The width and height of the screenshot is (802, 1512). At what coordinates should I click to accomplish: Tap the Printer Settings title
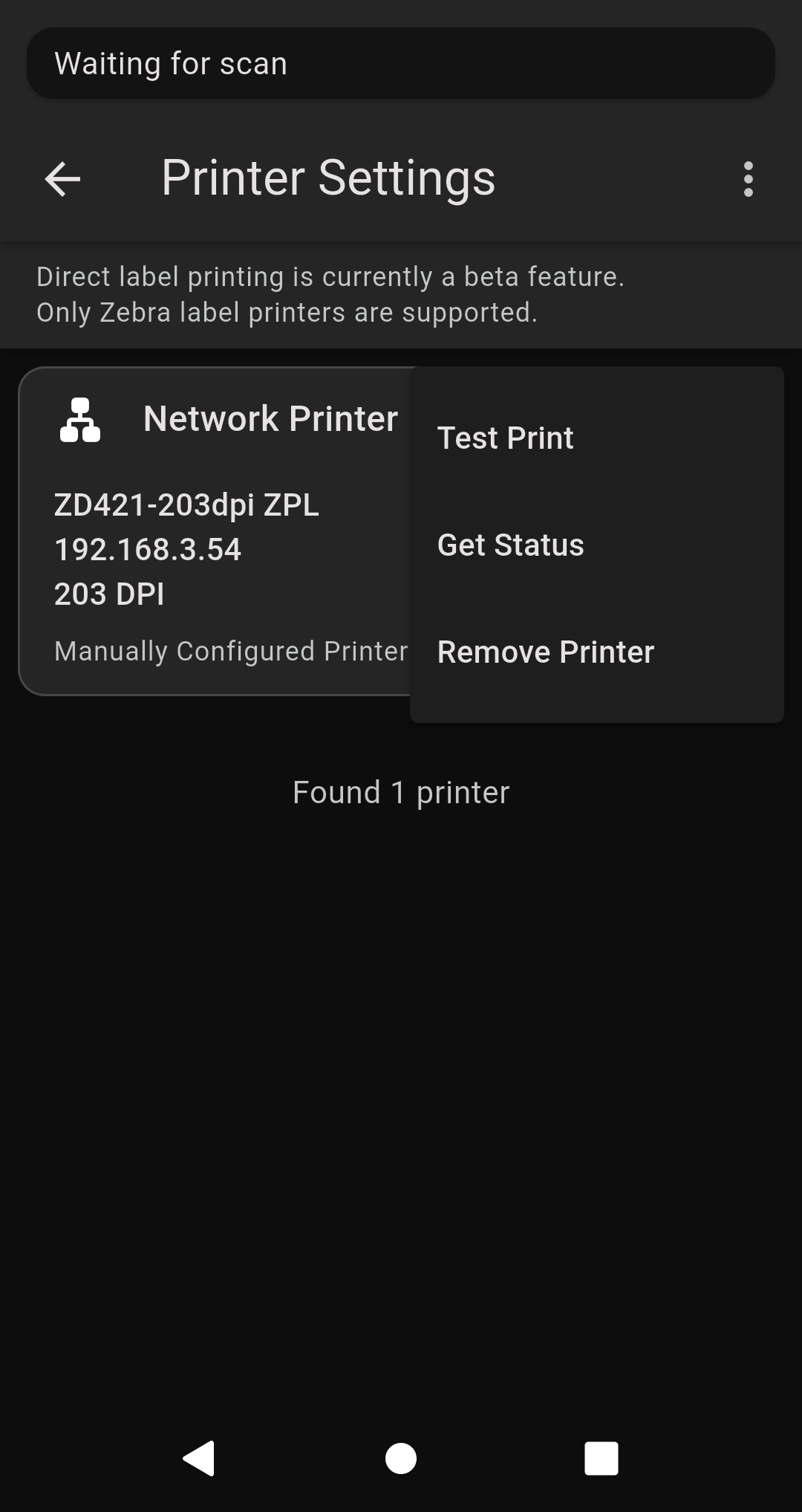pyautogui.click(x=328, y=178)
